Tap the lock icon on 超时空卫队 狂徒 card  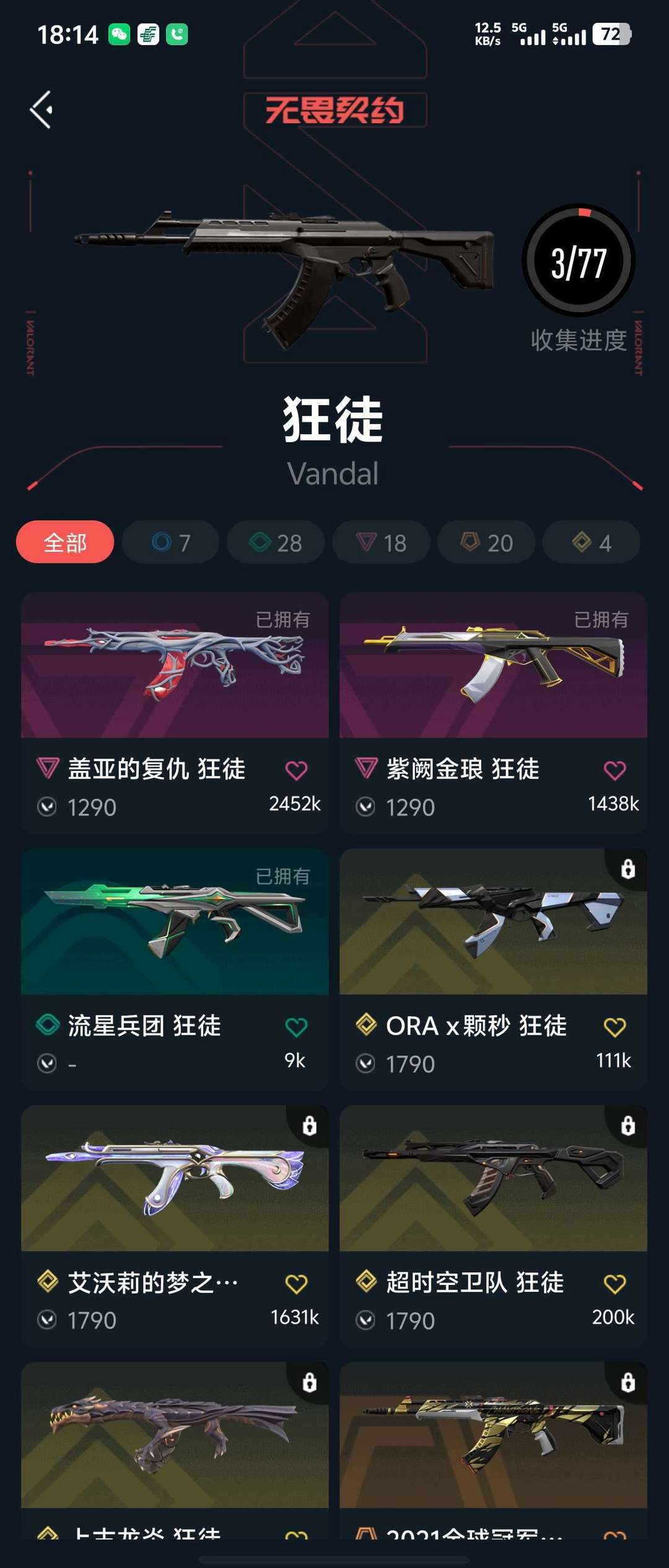(627, 1126)
